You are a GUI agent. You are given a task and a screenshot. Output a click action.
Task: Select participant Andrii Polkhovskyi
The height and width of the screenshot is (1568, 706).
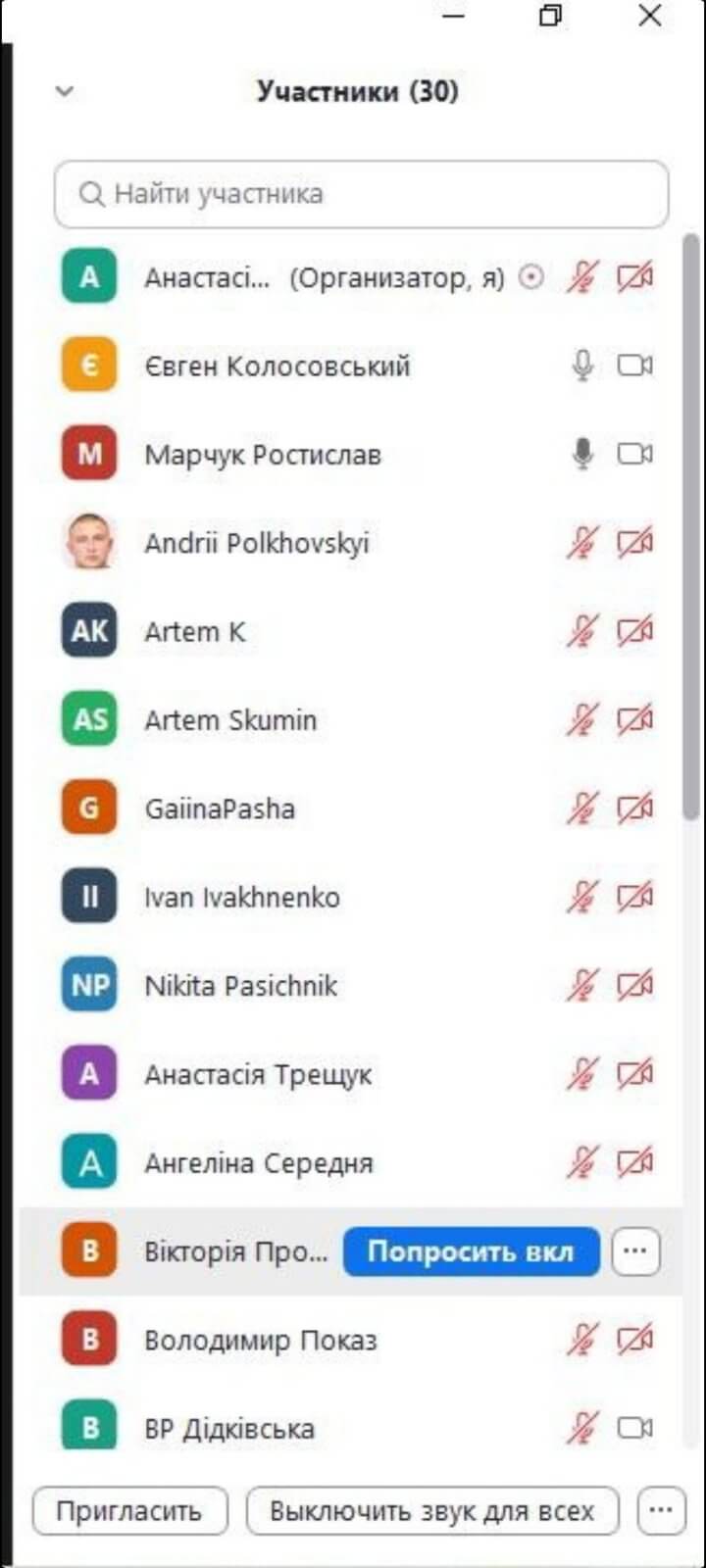257,543
